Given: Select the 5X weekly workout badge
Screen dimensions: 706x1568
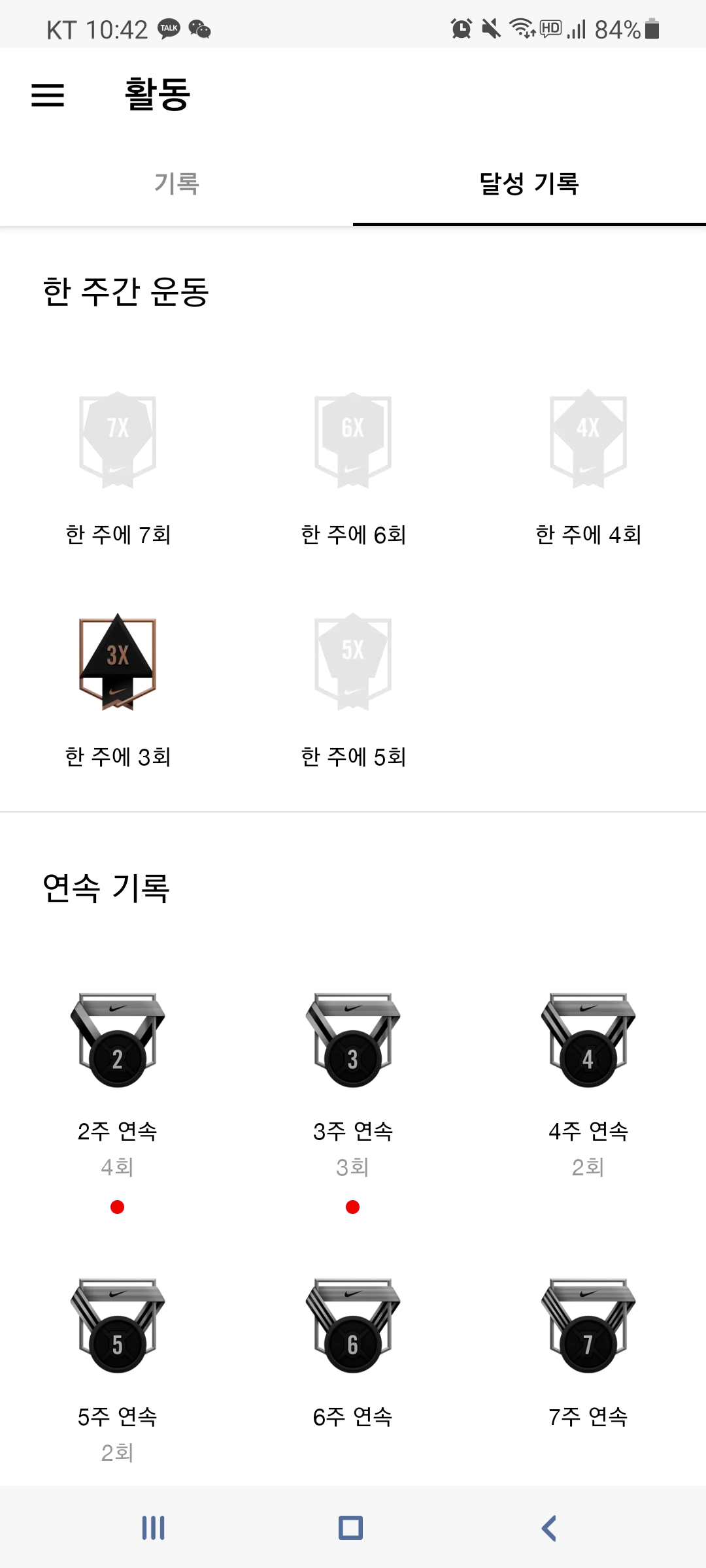Looking at the screenshot, I should click(x=353, y=662).
